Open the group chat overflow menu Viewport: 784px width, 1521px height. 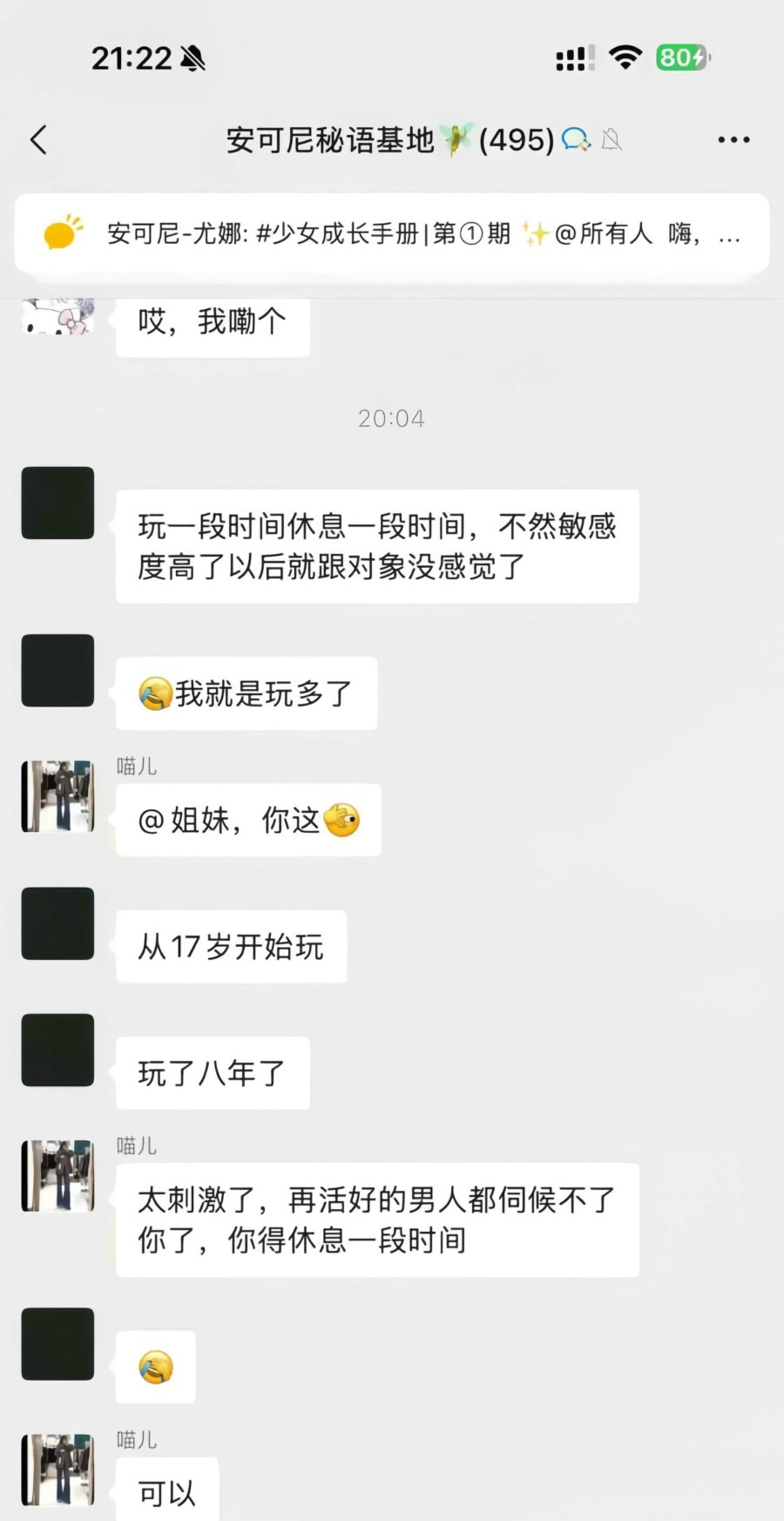click(x=733, y=139)
